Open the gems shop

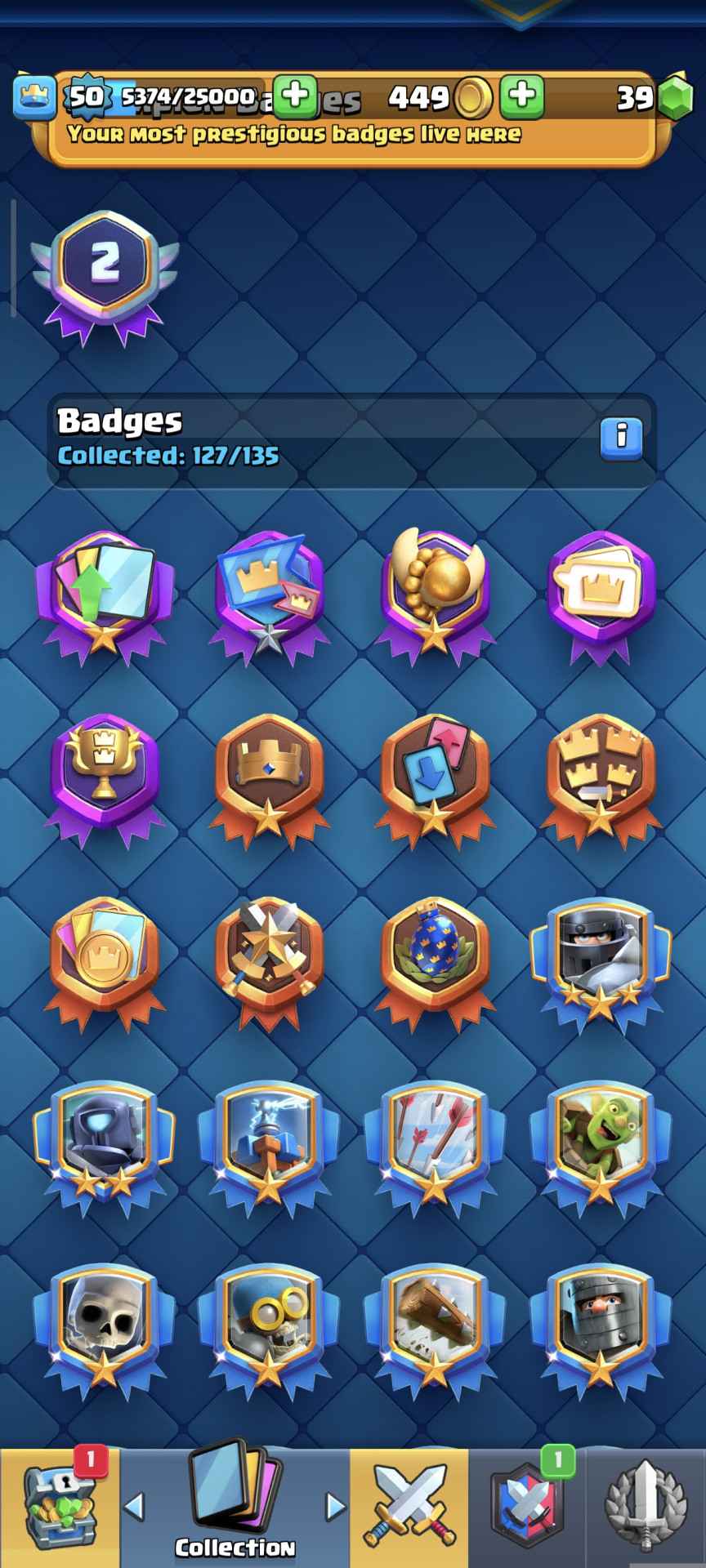click(676, 98)
